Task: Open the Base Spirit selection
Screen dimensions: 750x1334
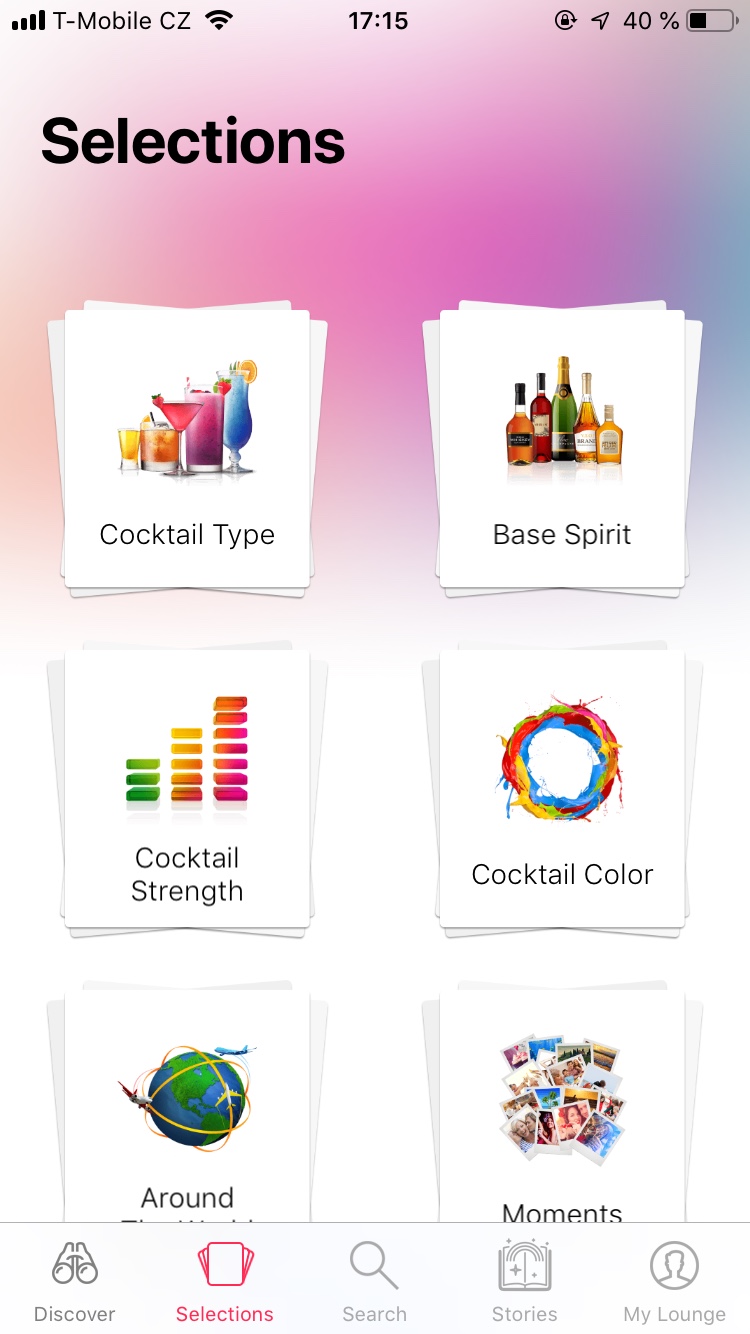Action: click(562, 450)
